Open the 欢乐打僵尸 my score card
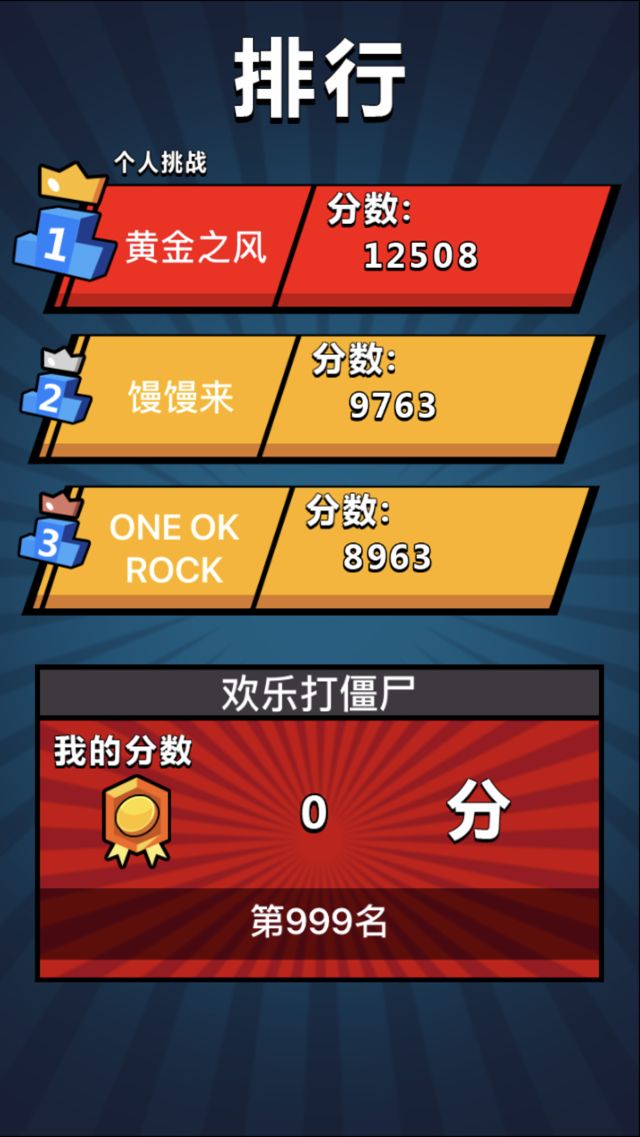Viewport: 640px width, 1137px height. pyautogui.click(x=320, y=822)
